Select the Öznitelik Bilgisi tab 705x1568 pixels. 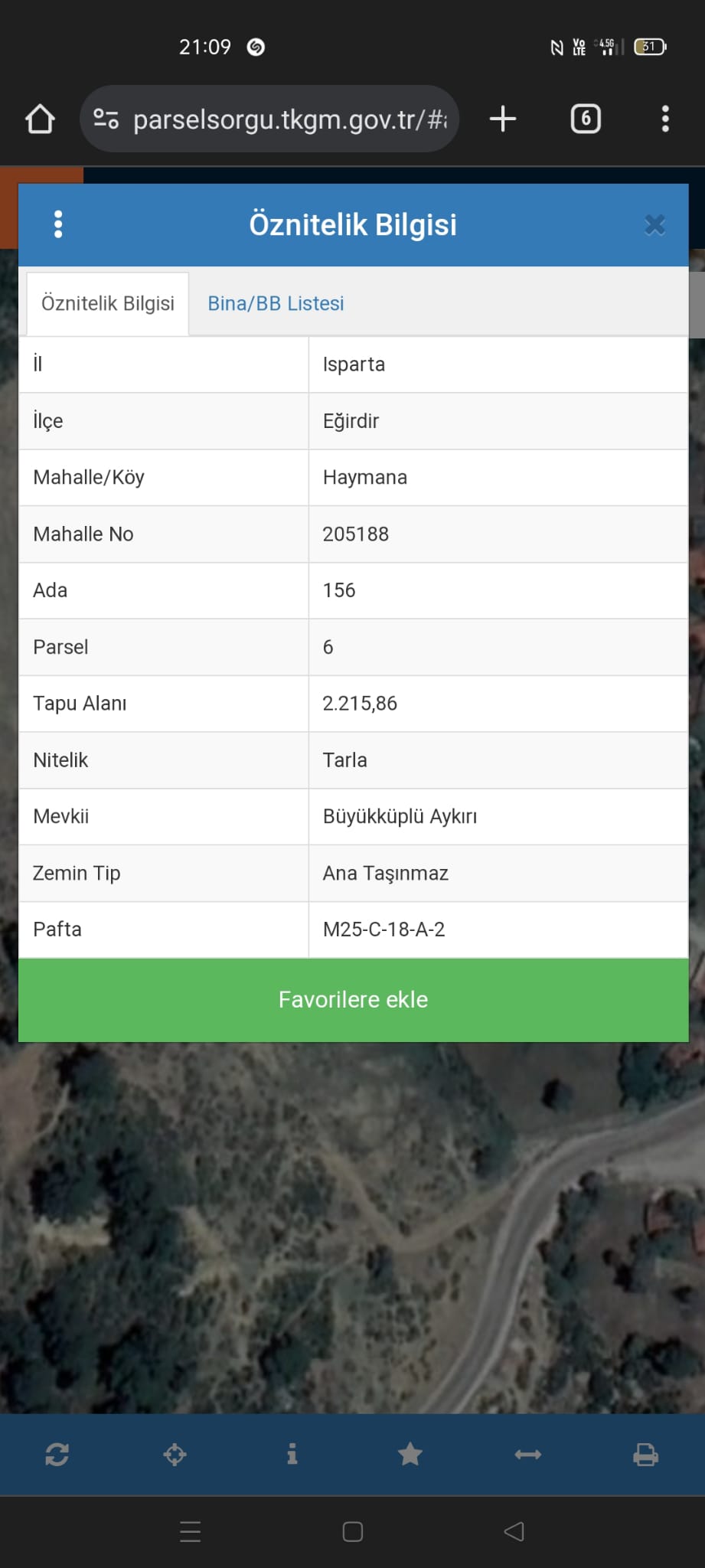[108, 304]
